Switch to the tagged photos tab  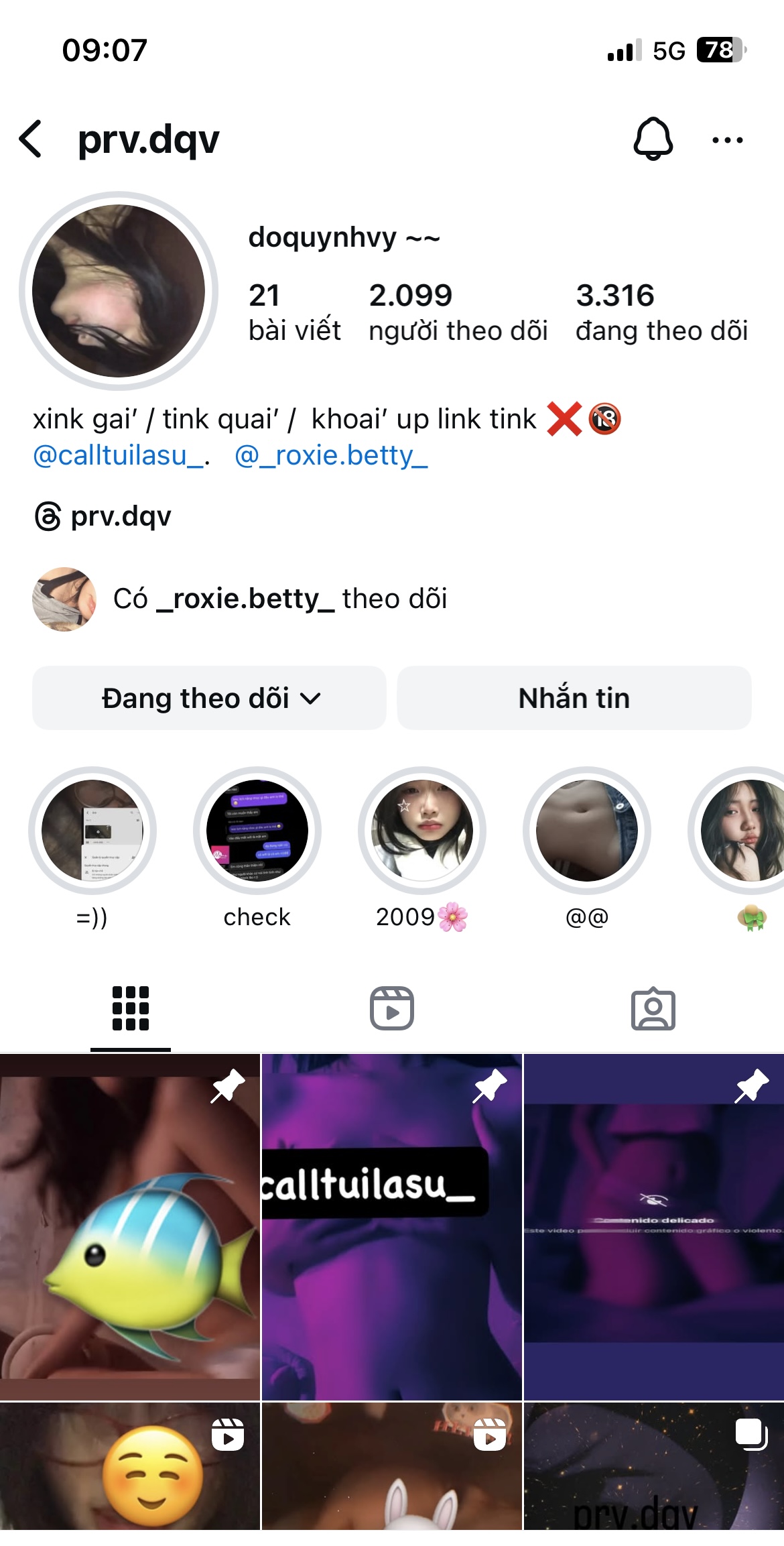tap(653, 1008)
